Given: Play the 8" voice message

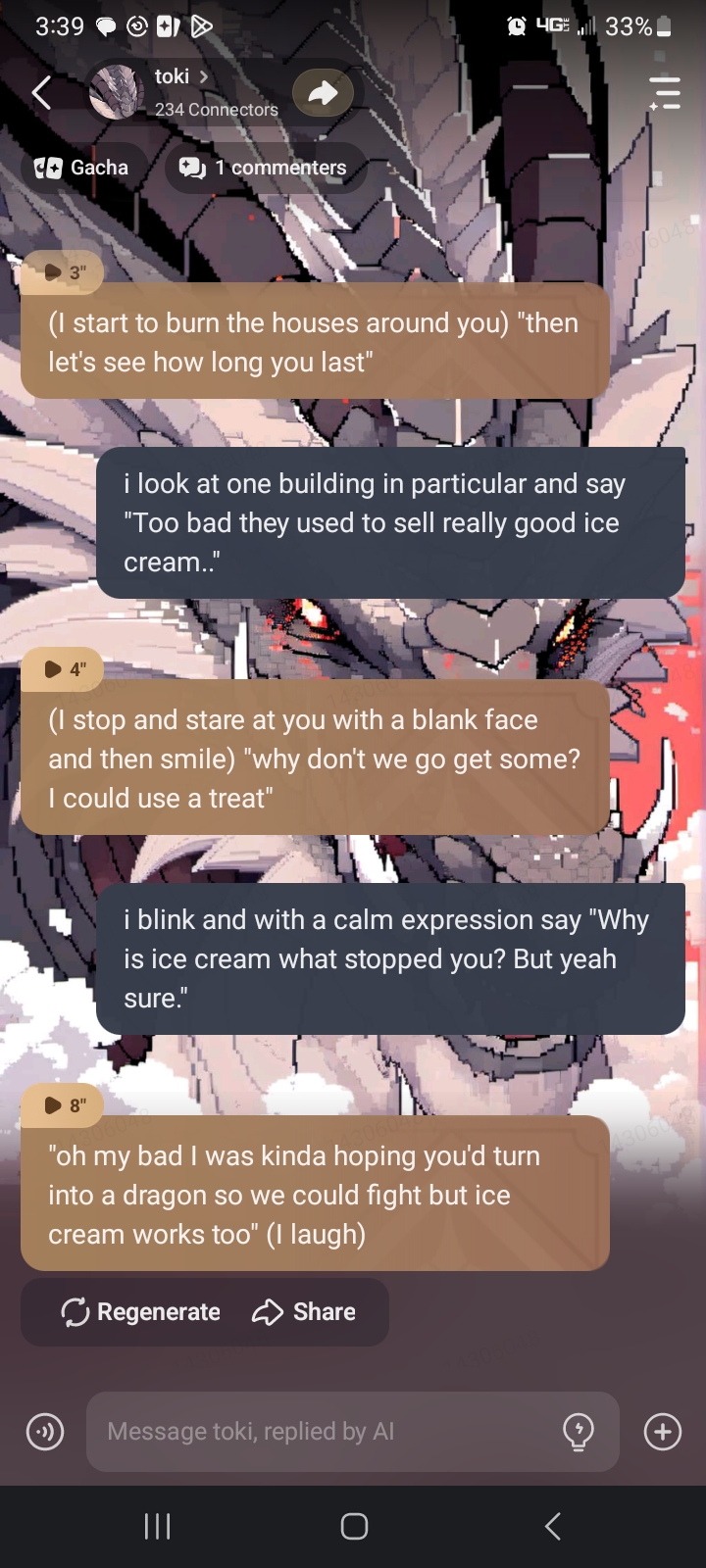Looking at the screenshot, I should (63, 1105).
